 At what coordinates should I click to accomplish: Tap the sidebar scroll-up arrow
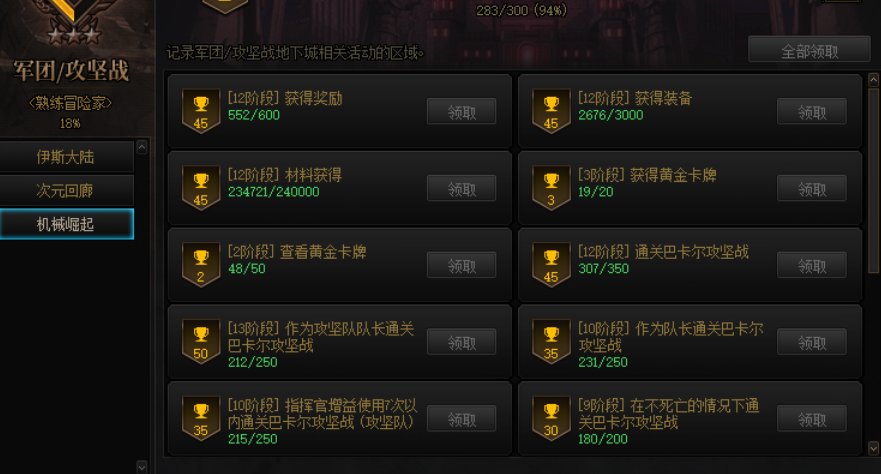142,147
